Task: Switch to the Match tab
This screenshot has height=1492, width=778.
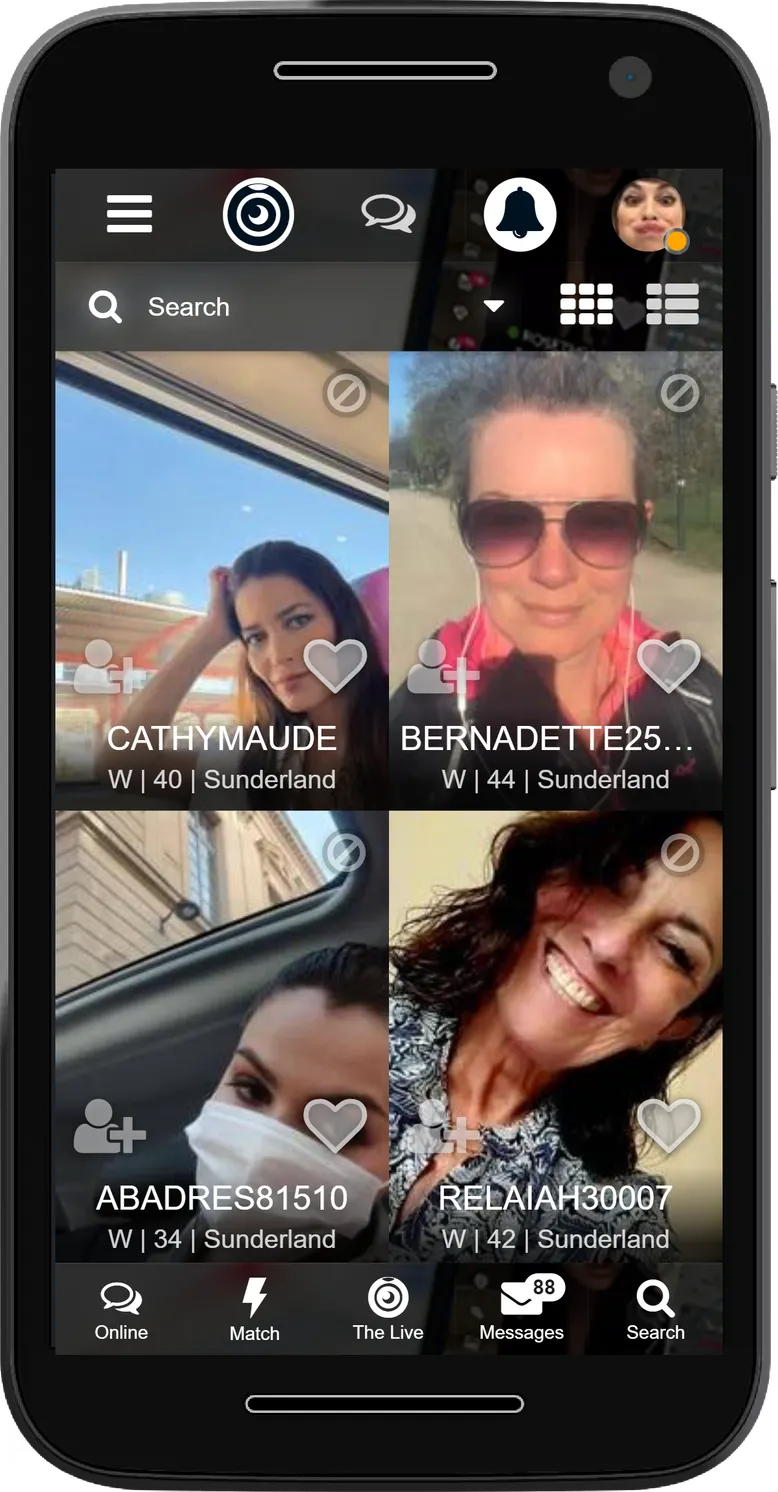Action: pyautogui.click(x=254, y=1311)
